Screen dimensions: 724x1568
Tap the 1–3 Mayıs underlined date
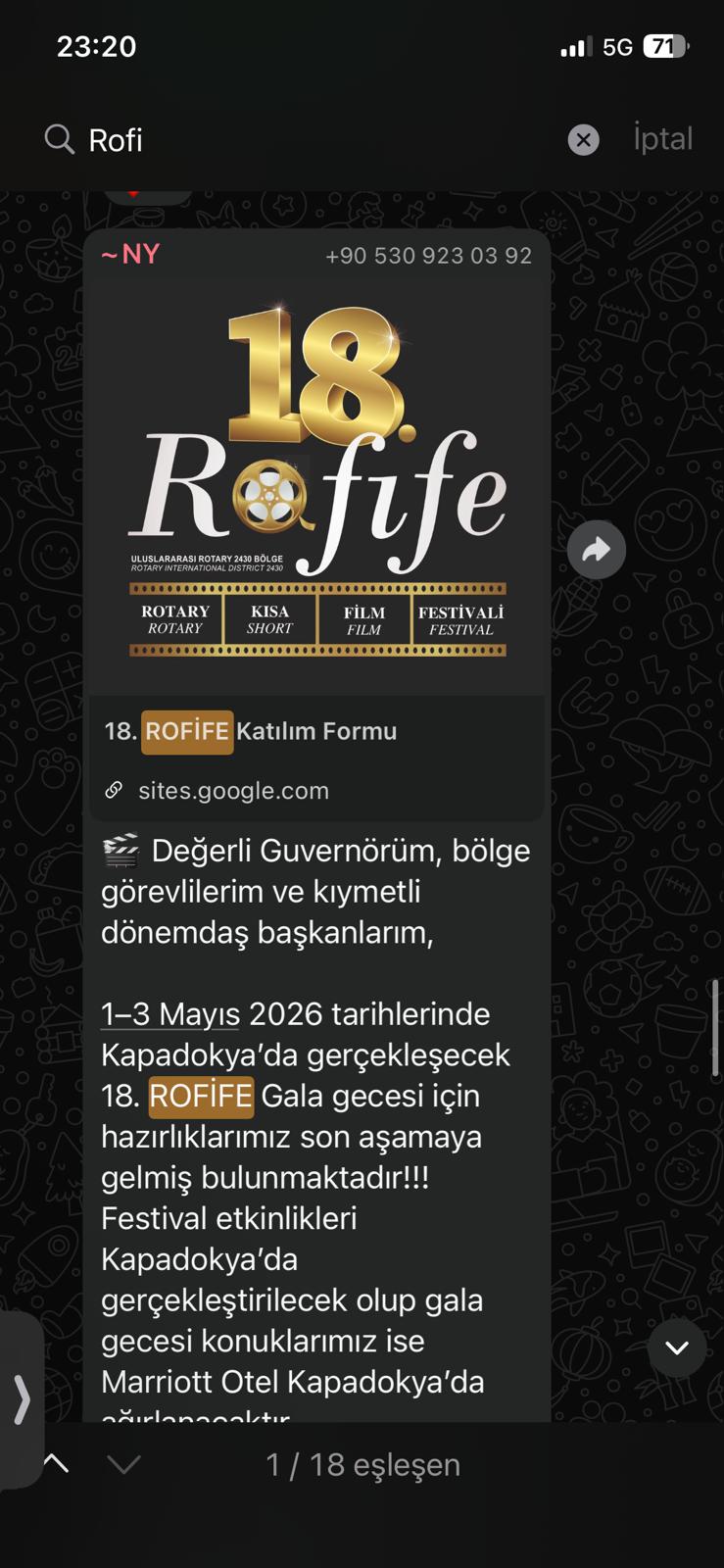[170, 1014]
